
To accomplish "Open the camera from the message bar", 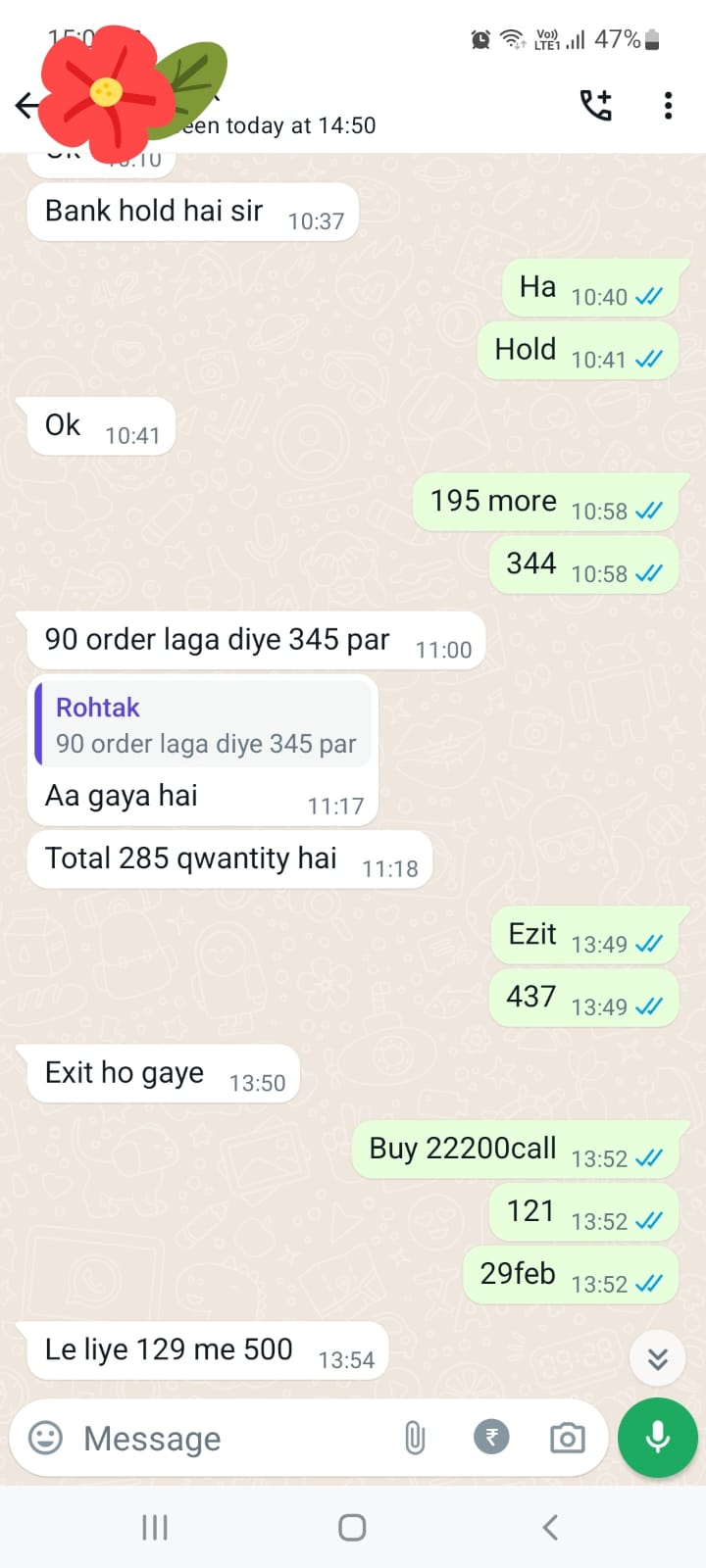I will pos(567,1439).
